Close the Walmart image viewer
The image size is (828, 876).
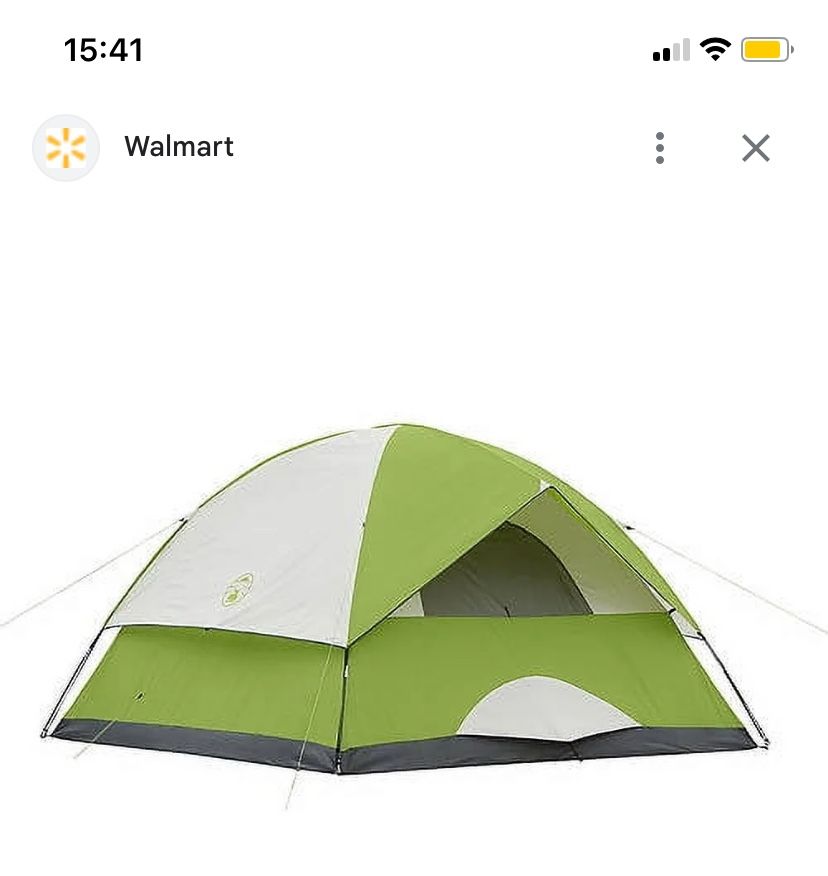(x=756, y=148)
